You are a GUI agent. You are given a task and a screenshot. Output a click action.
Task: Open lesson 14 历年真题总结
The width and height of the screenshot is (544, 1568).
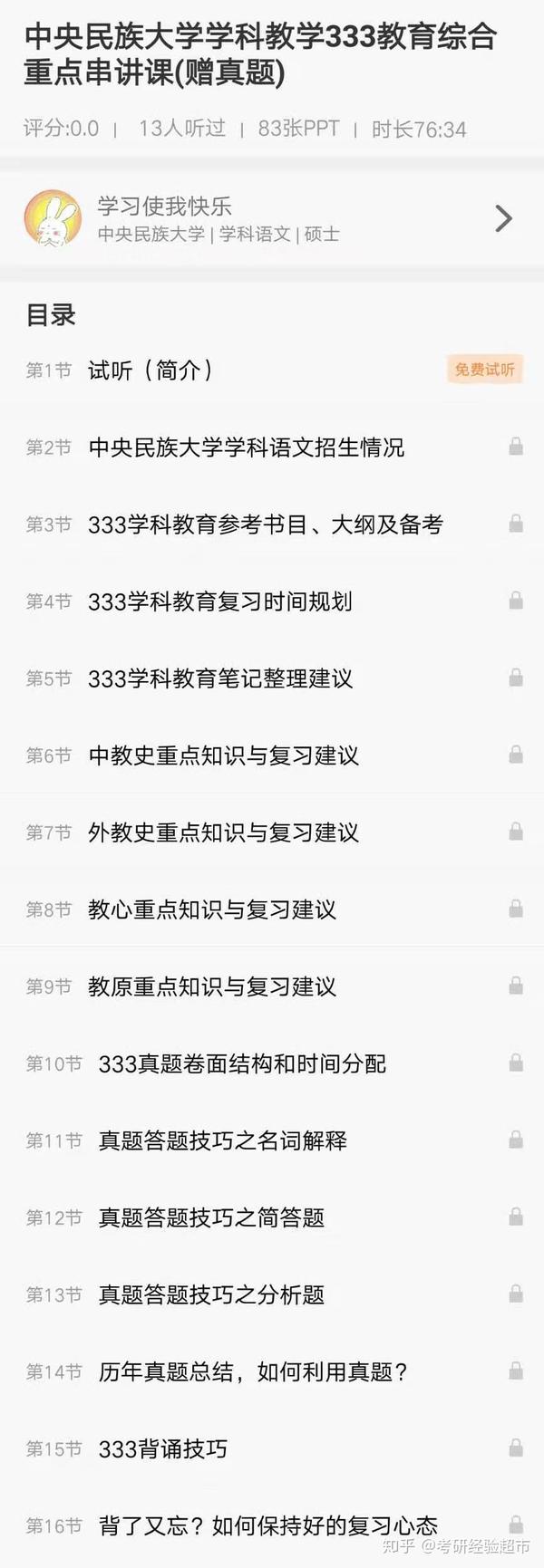click(x=272, y=1371)
